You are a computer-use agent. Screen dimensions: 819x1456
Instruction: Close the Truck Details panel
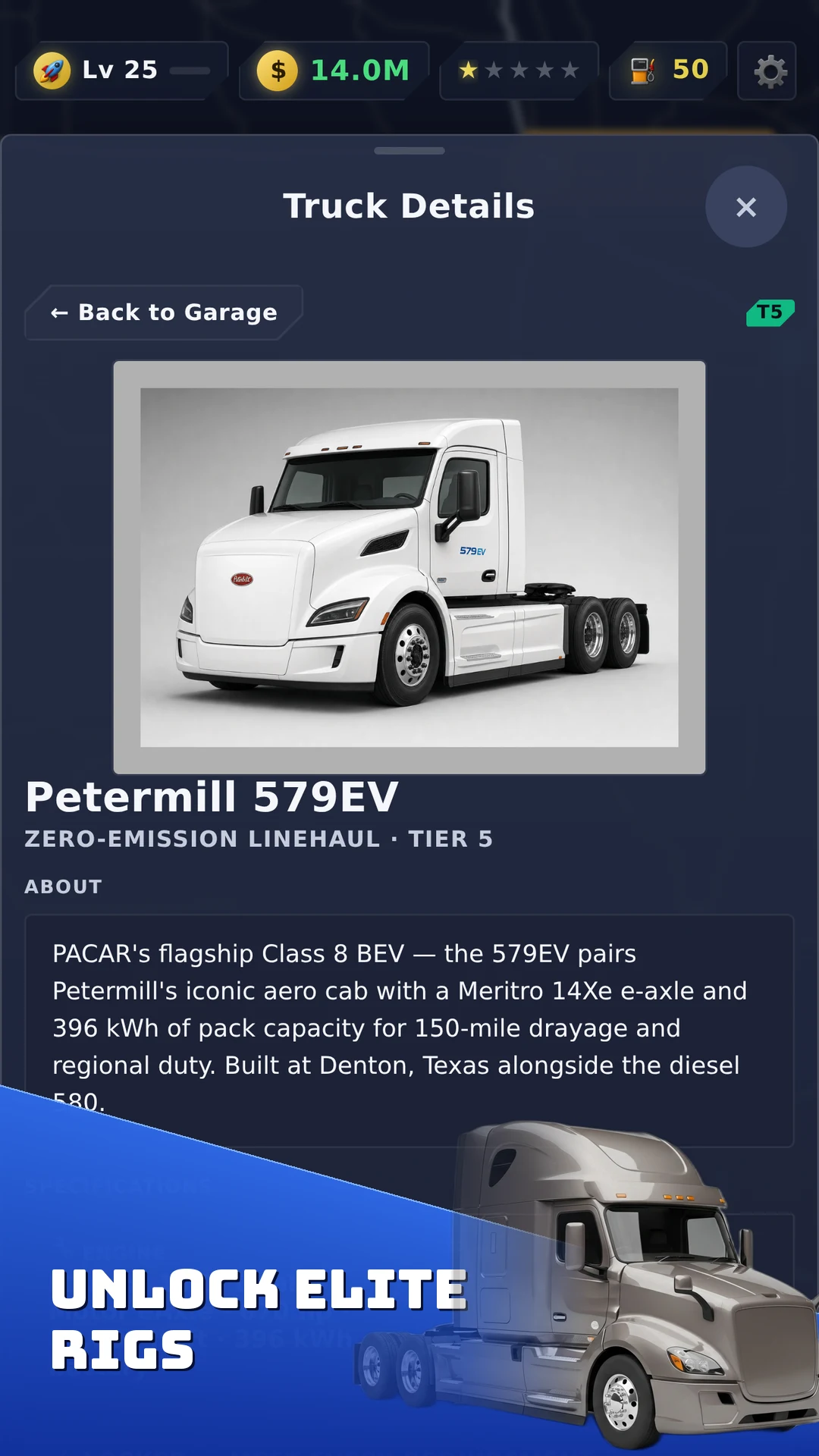click(746, 207)
